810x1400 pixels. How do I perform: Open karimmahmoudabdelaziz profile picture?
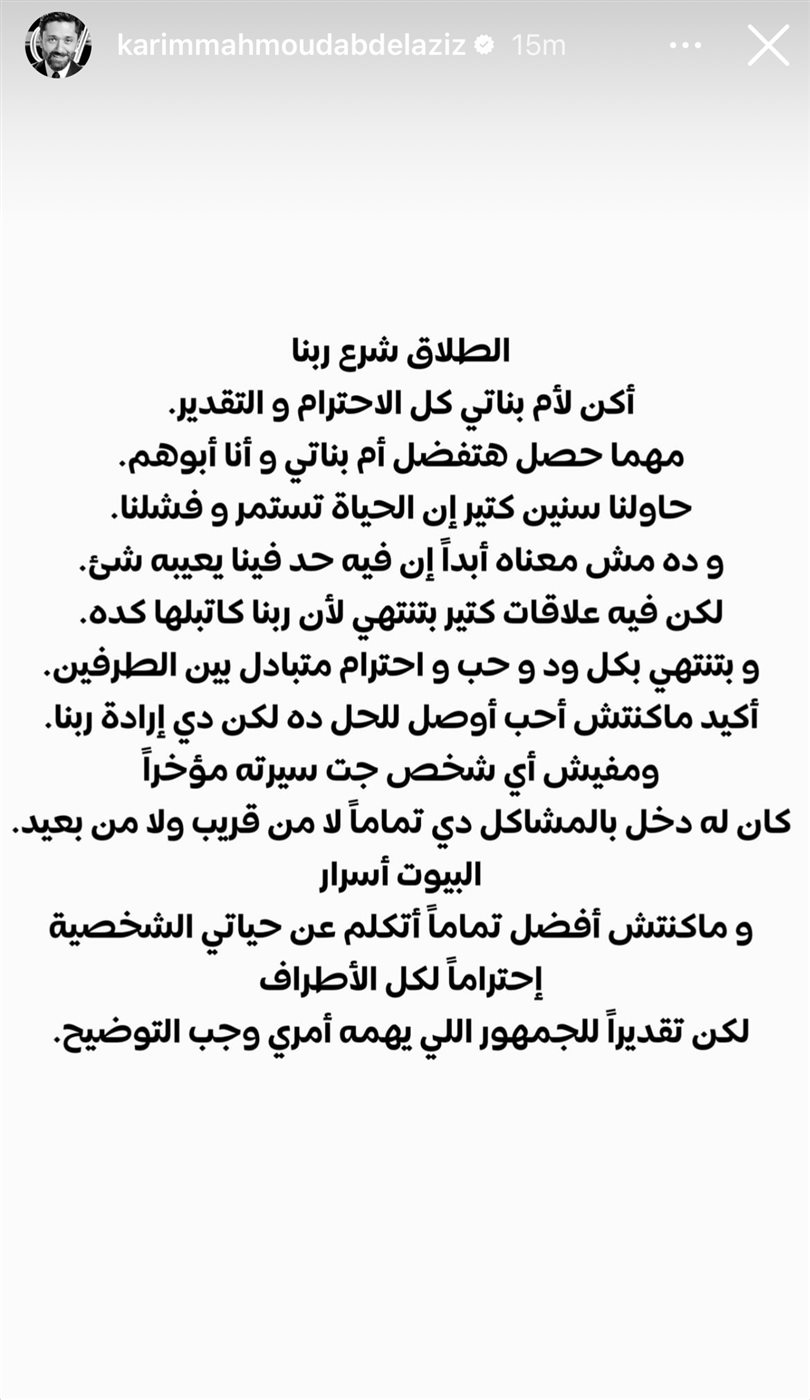point(58,45)
